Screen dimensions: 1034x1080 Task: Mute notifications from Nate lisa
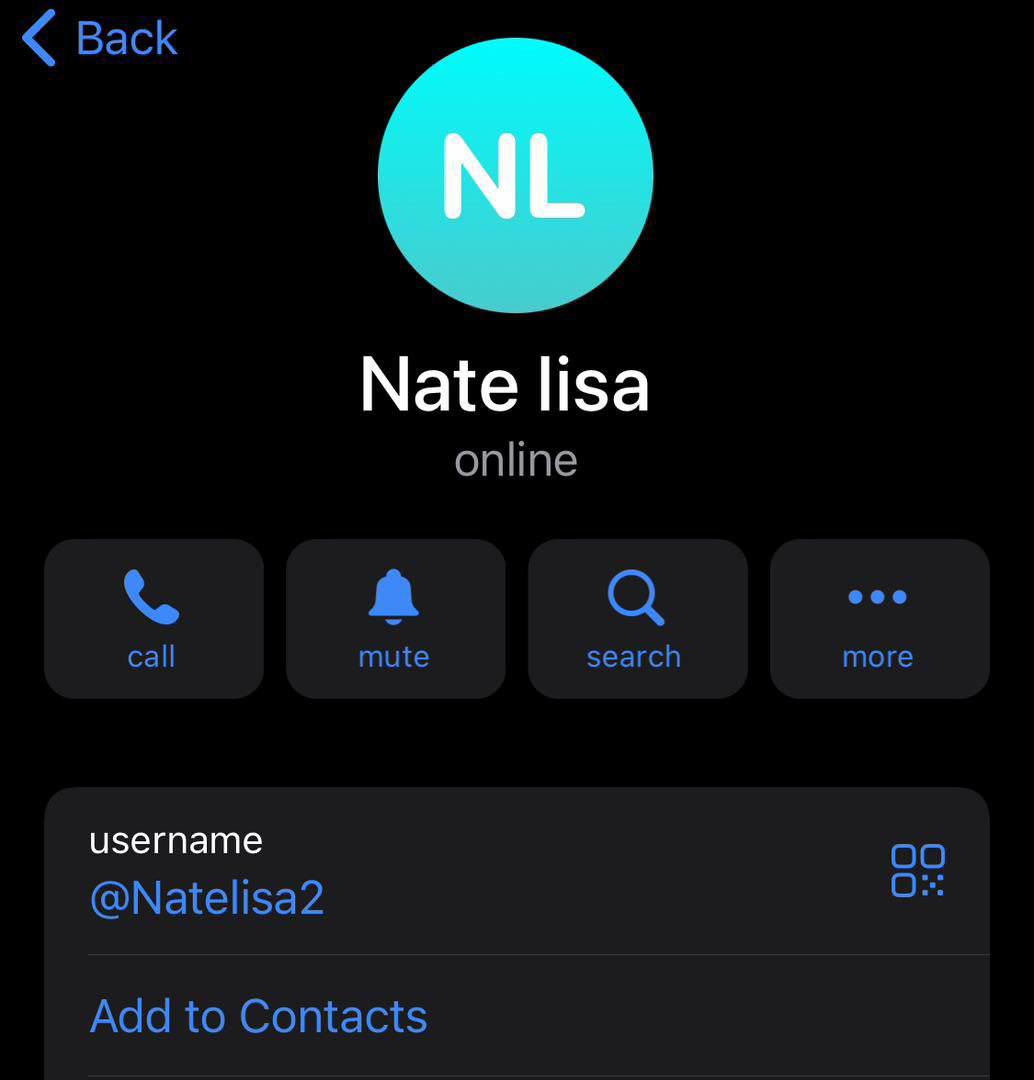pos(395,619)
